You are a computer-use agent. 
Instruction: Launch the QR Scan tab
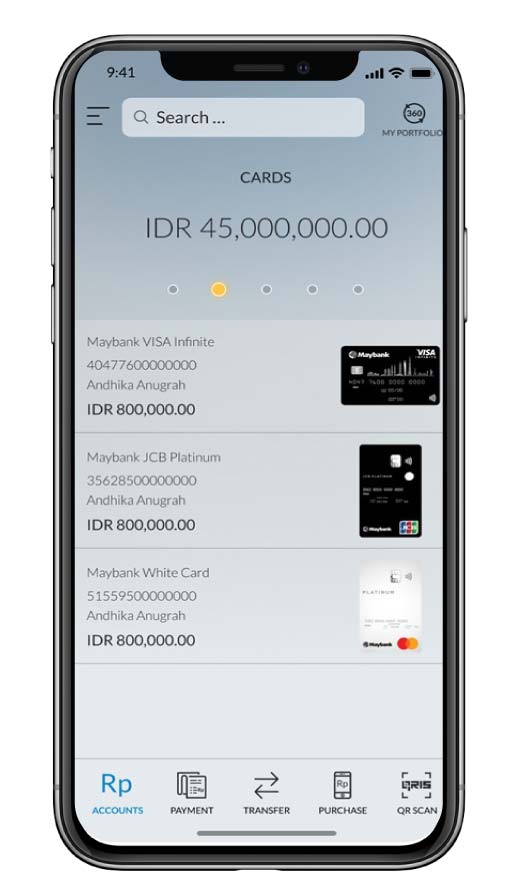tap(416, 793)
